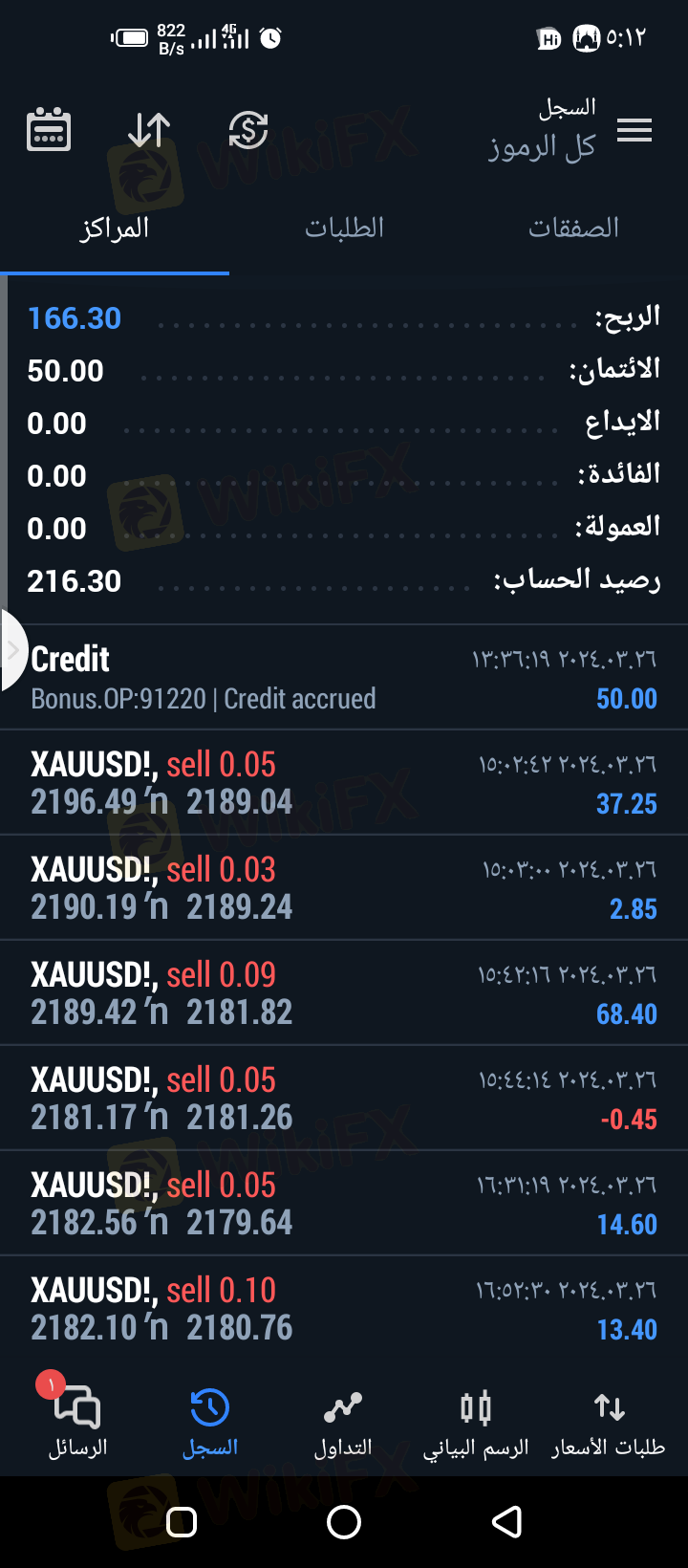The image size is (688, 1568).
Task: Open the XAUUSD sell 0.05 trade with 37.25 profit
Action: pyautogui.click(x=344, y=783)
